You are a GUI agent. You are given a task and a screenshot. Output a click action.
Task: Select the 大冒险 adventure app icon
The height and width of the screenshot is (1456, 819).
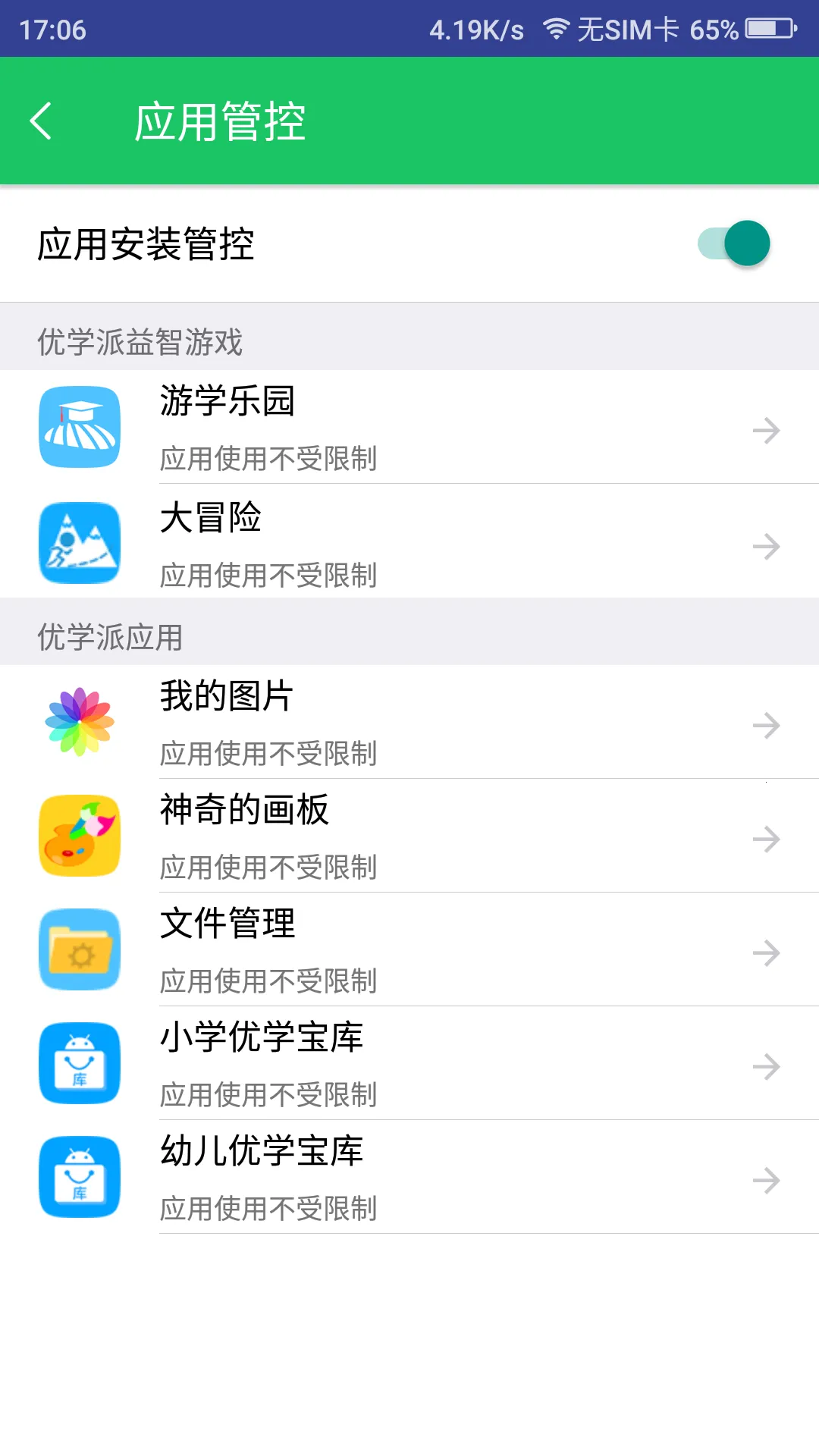(79, 541)
